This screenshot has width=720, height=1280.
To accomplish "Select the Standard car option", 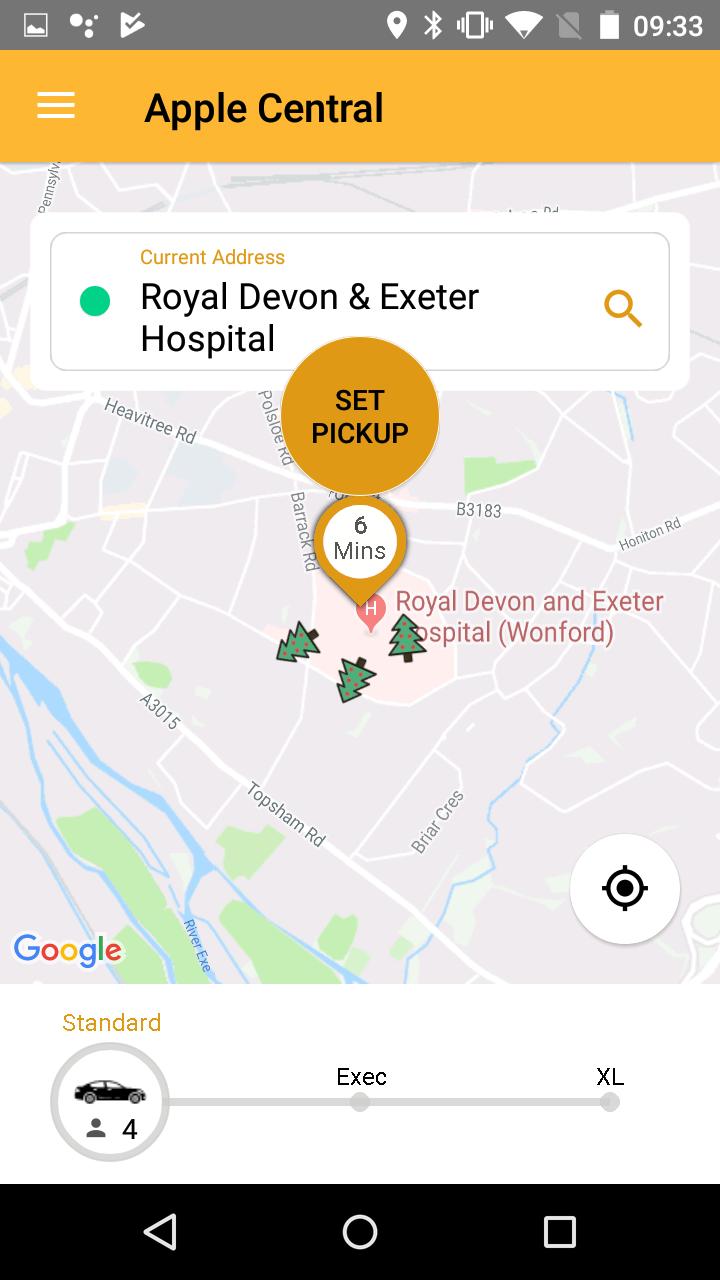I will click(x=110, y=1101).
